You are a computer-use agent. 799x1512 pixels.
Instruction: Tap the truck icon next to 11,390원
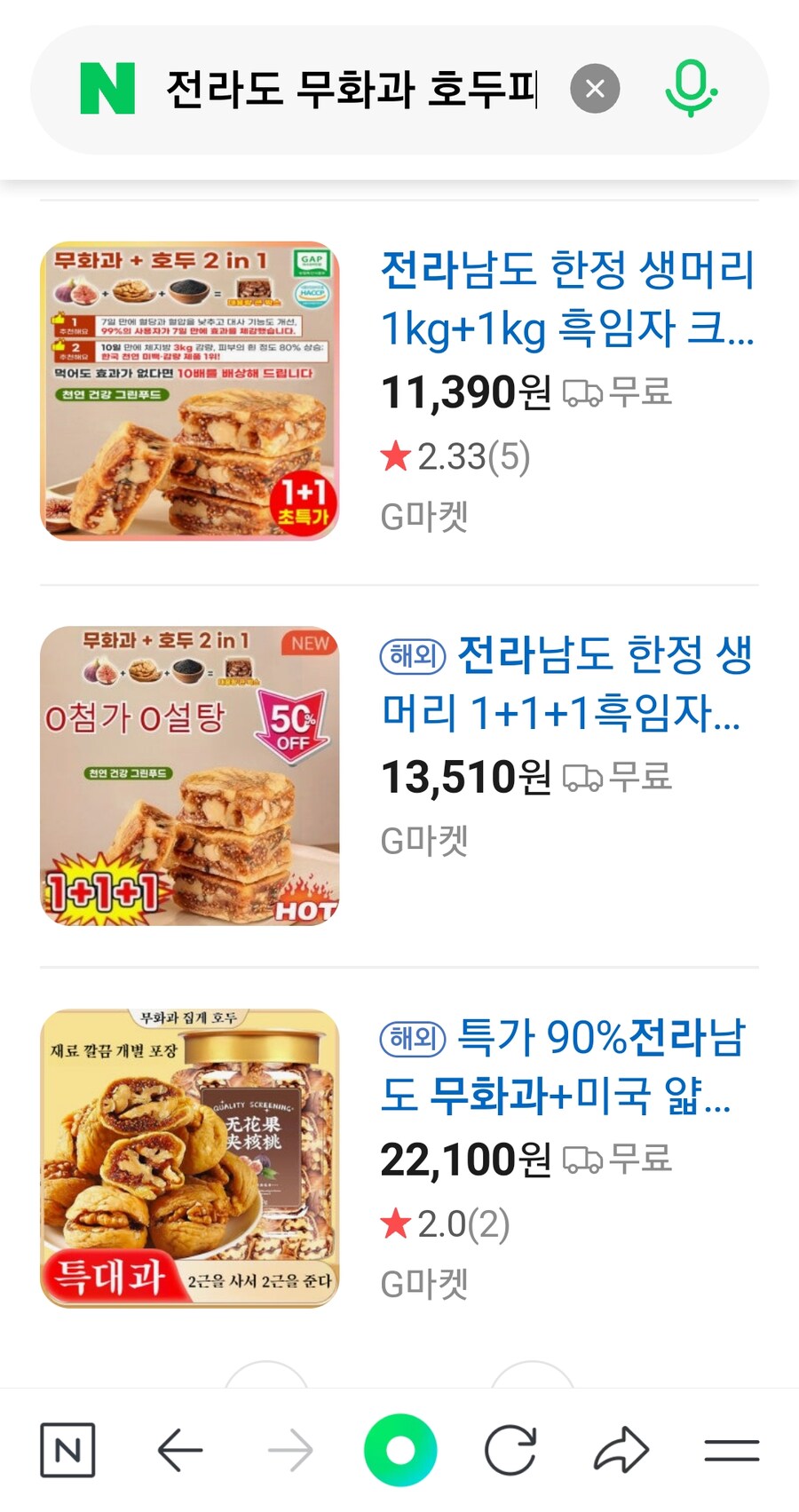tap(583, 391)
